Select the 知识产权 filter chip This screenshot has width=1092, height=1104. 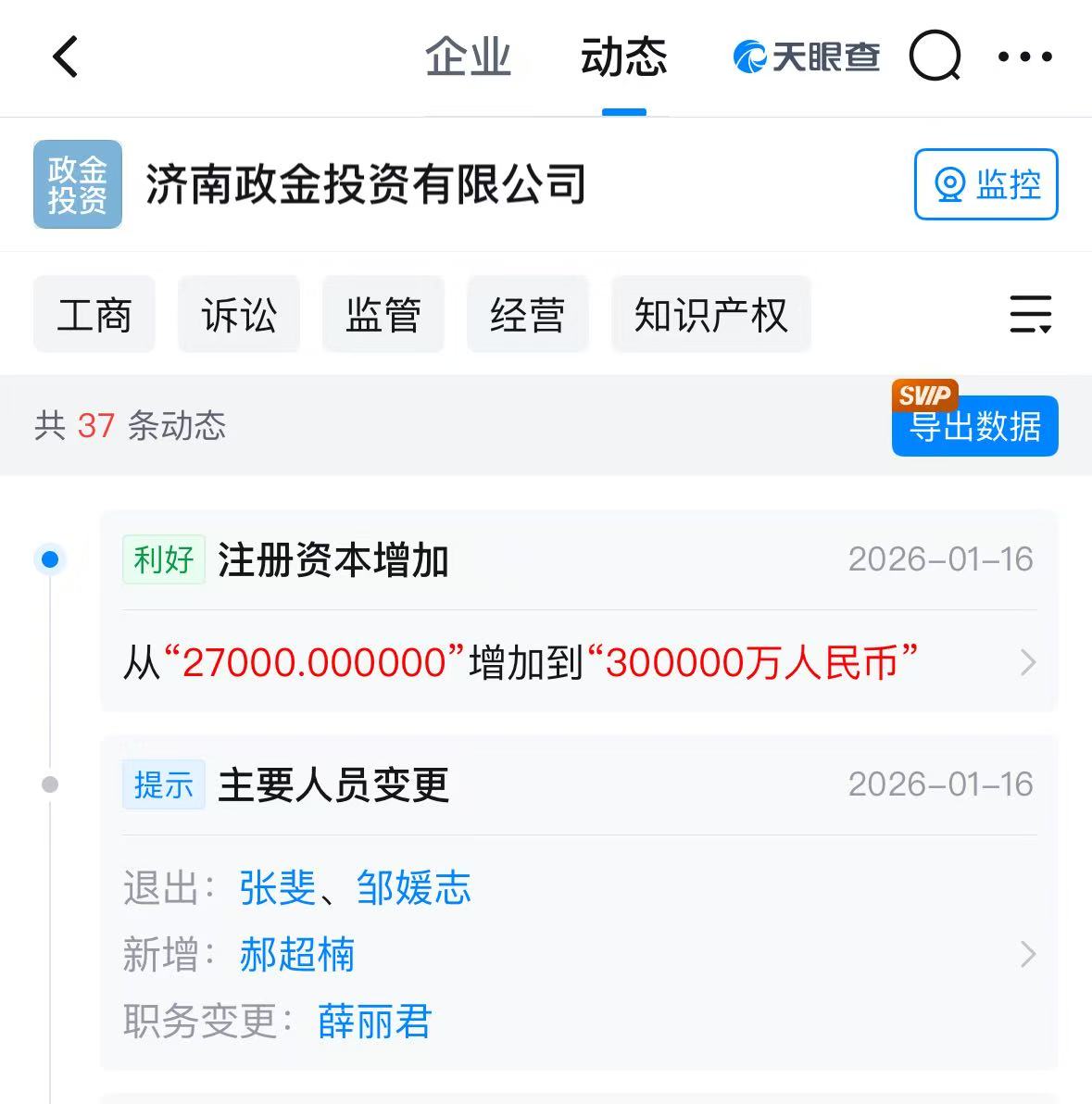click(710, 315)
